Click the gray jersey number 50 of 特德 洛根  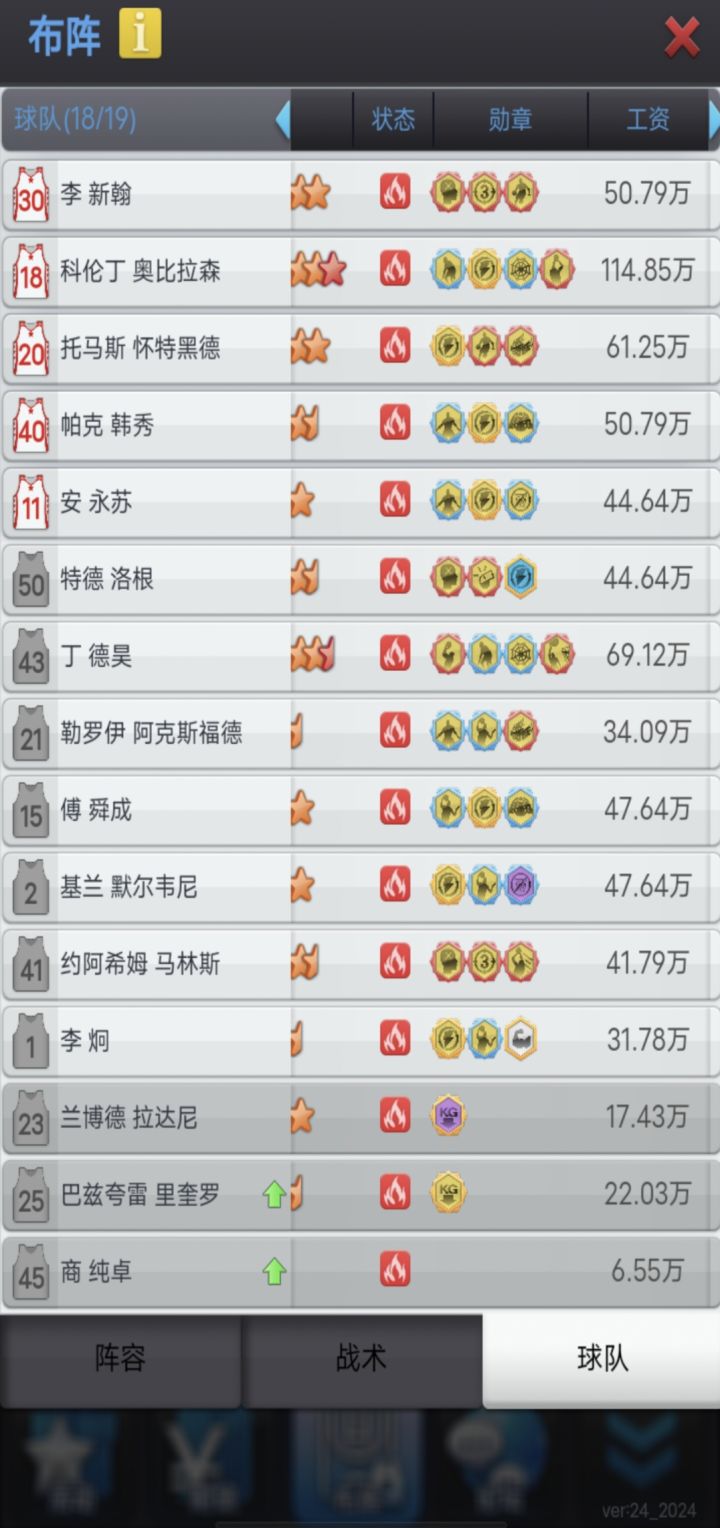[x=30, y=578]
